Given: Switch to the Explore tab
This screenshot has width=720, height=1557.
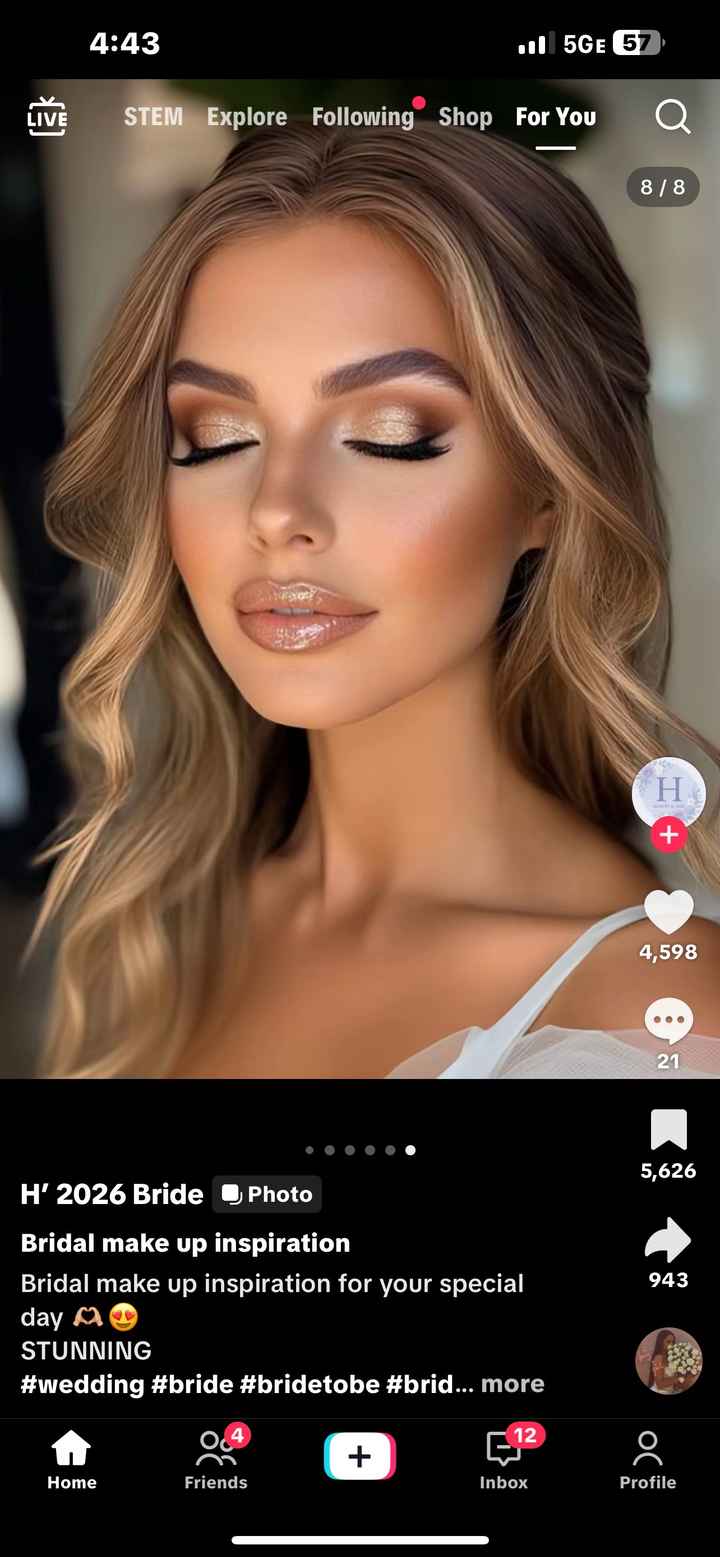Looking at the screenshot, I should (247, 117).
